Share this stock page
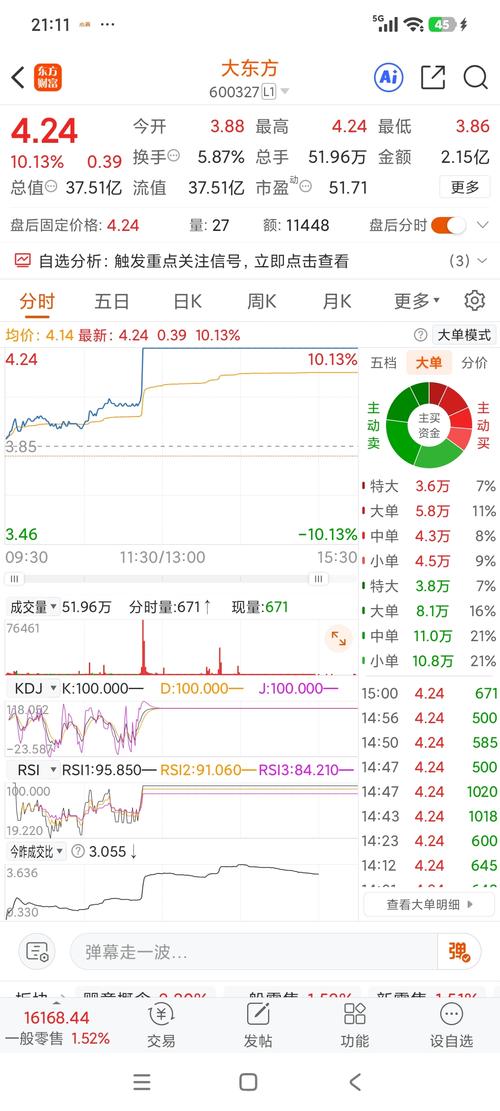Screen dimensions: 500x1111 432,77
